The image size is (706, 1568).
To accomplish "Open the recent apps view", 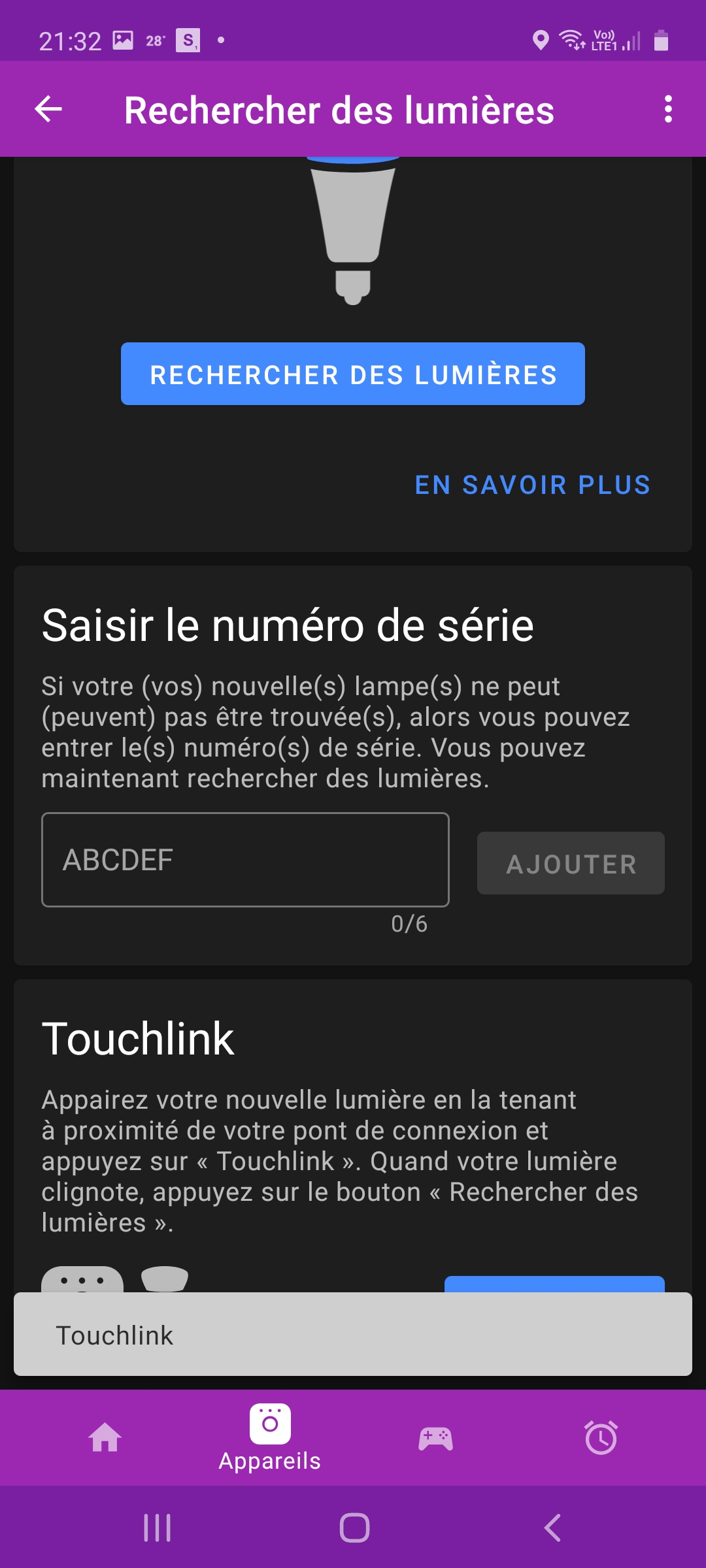I will tap(158, 1527).
